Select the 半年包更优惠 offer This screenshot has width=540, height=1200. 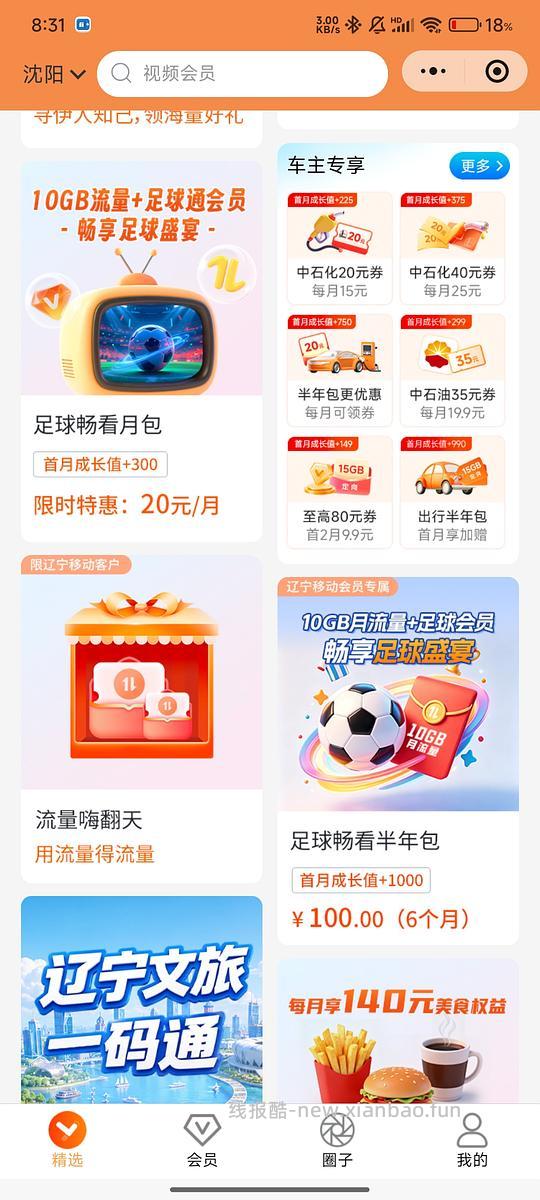340,370
